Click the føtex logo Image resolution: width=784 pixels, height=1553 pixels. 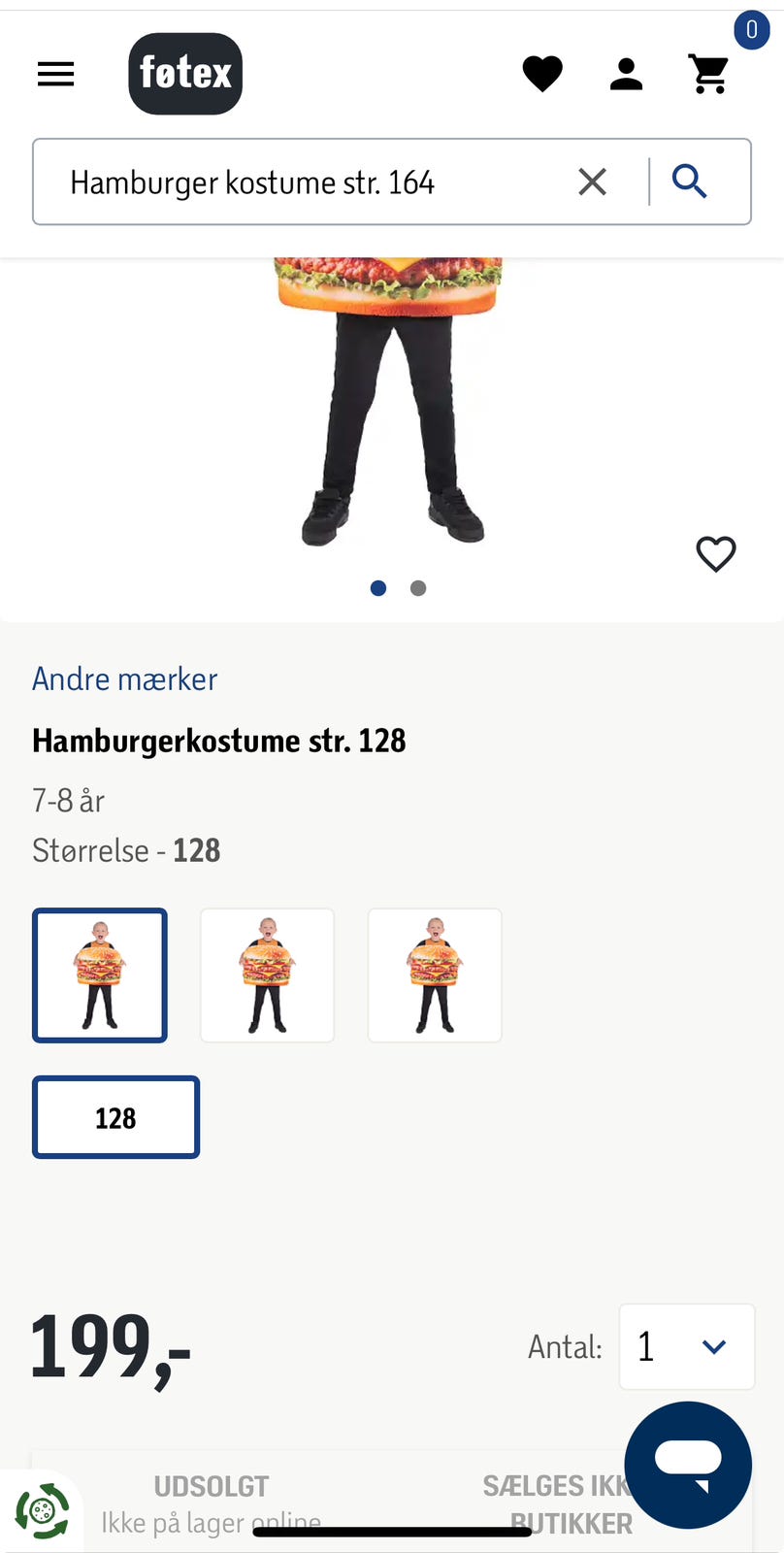click(184, 74)
